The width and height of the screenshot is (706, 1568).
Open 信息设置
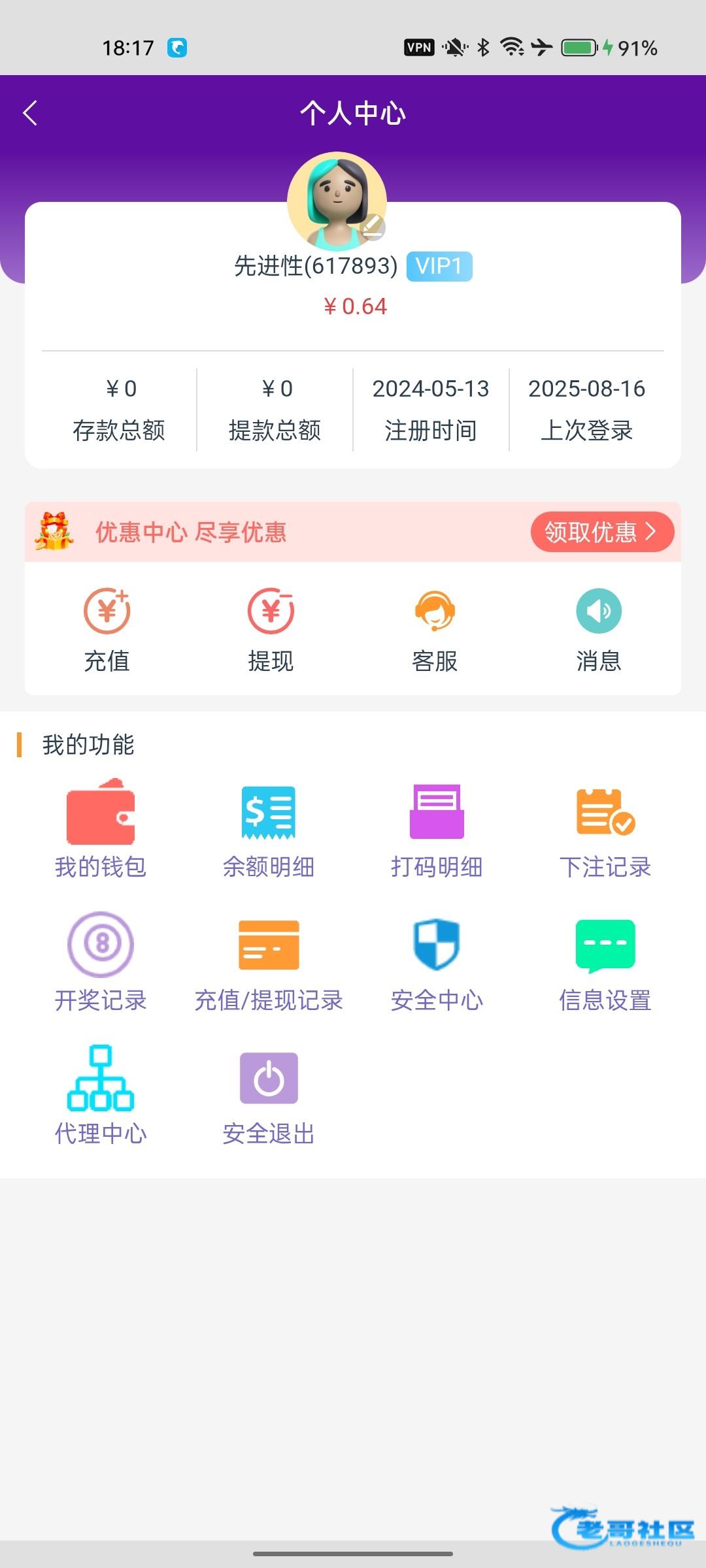point(605,962)
